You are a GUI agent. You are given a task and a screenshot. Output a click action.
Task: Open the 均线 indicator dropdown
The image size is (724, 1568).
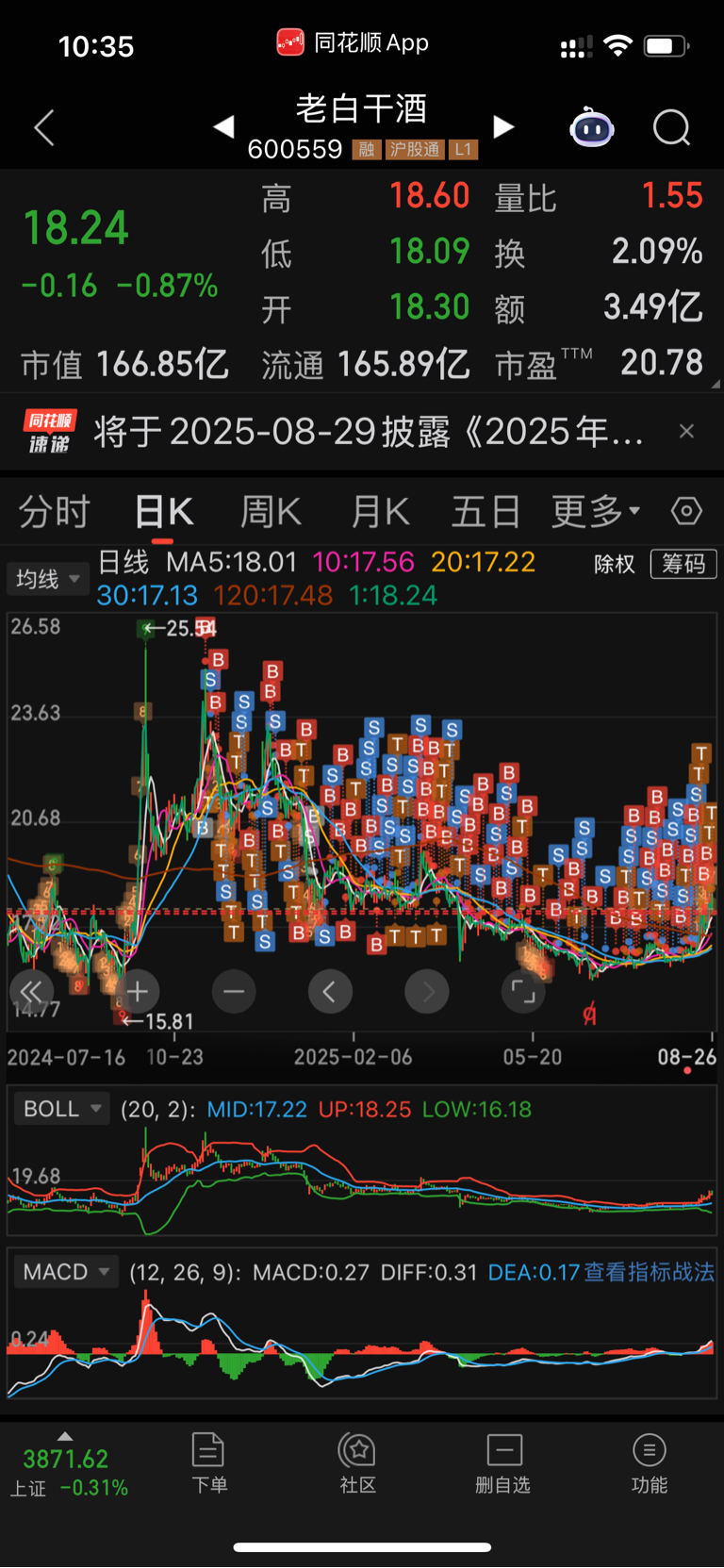click(47, 578)
